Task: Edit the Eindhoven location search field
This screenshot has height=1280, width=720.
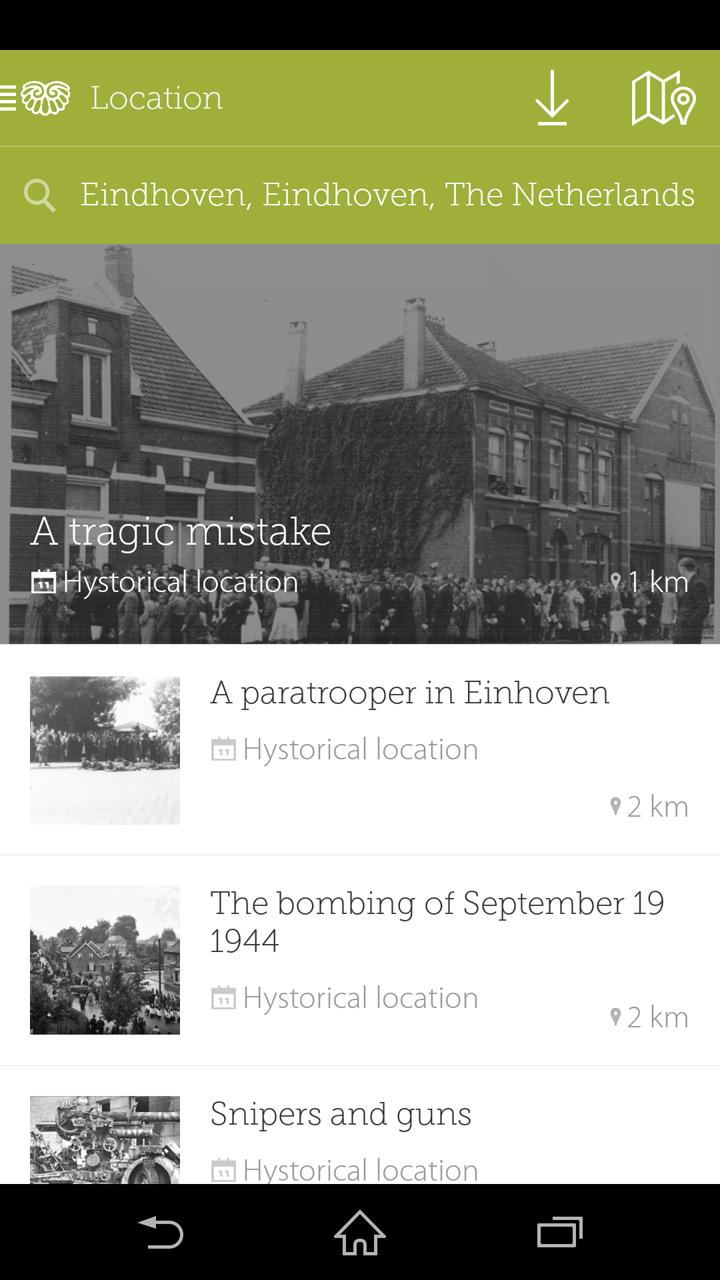Action: (386, 194)
